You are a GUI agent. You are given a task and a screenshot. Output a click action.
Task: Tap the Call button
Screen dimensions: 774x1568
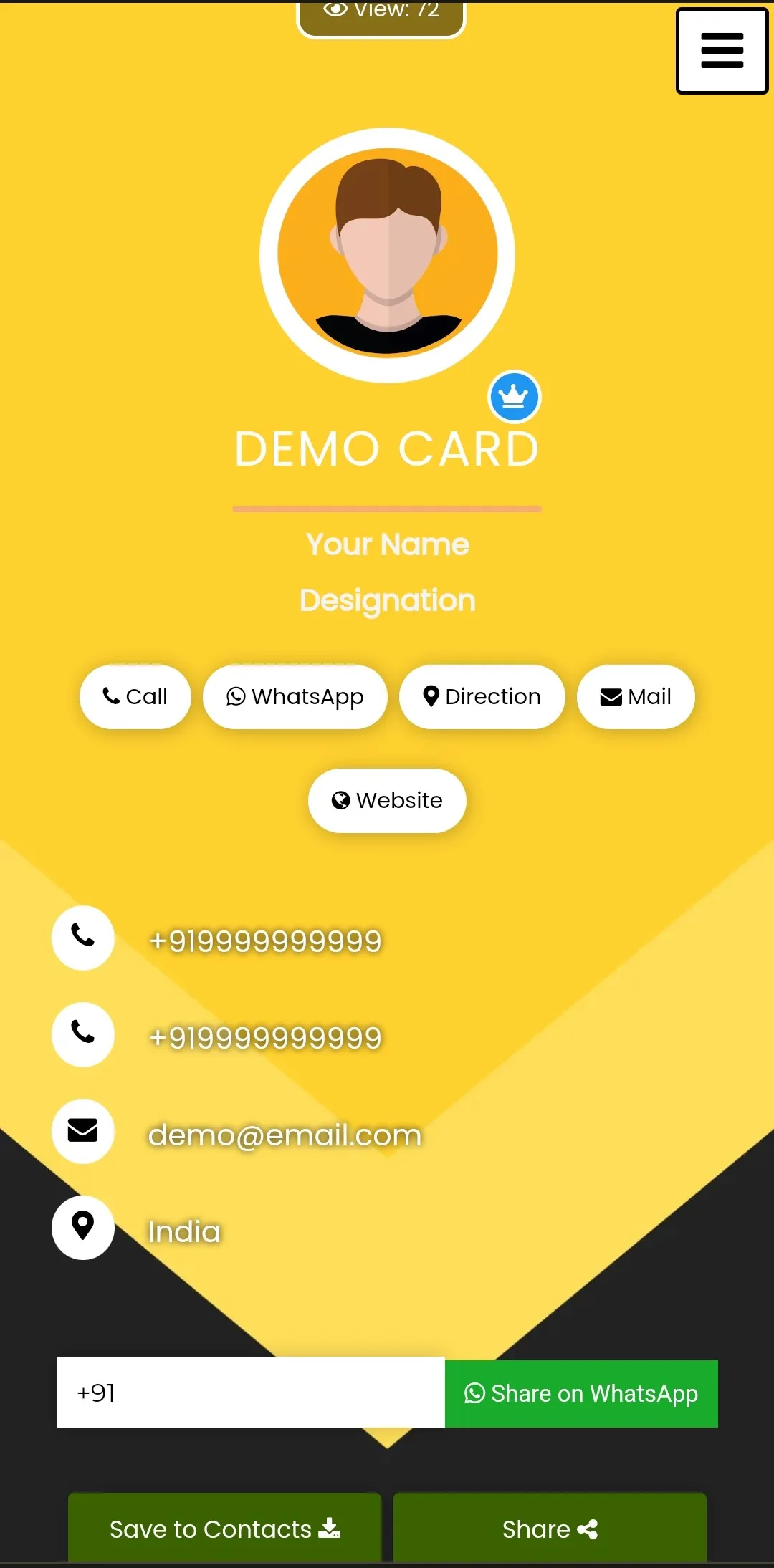coord(135,697)
